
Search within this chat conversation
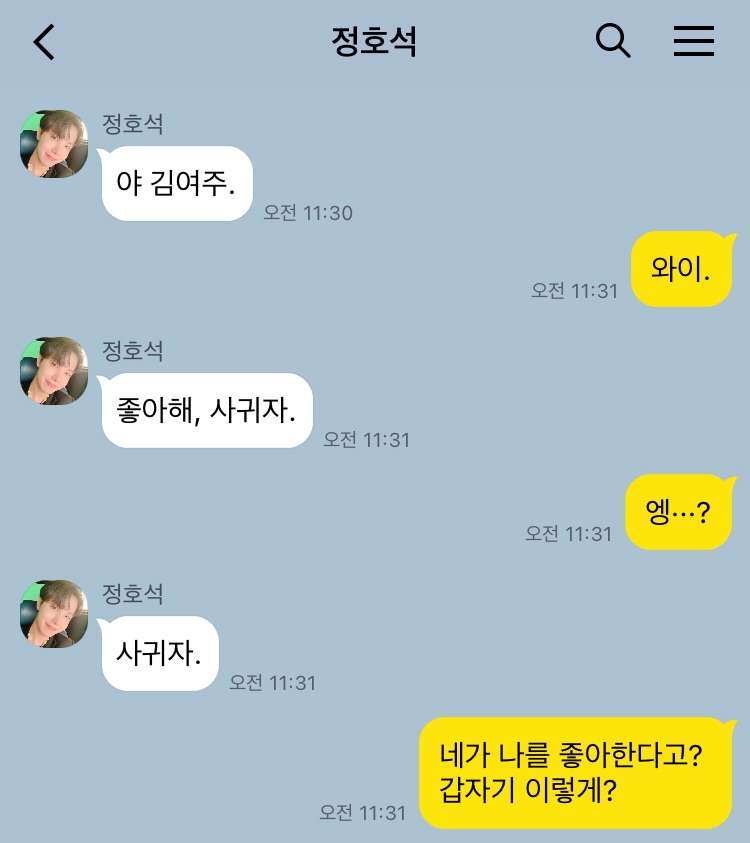point(613,41)
